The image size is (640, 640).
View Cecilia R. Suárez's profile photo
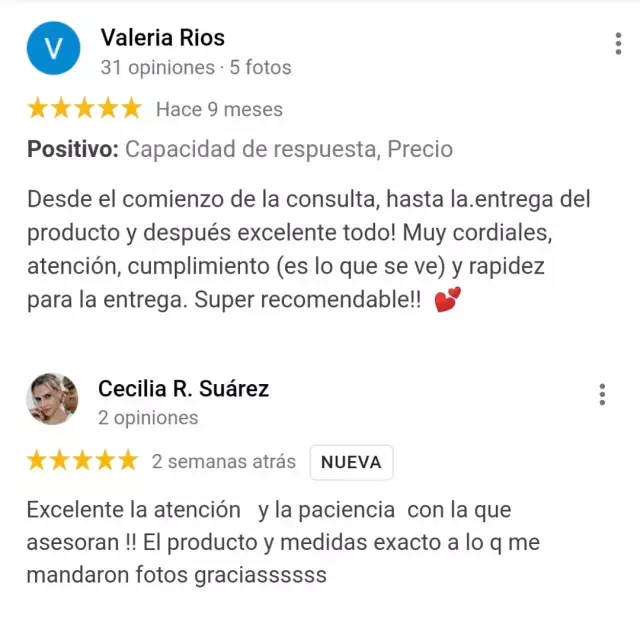pos(52,399)
